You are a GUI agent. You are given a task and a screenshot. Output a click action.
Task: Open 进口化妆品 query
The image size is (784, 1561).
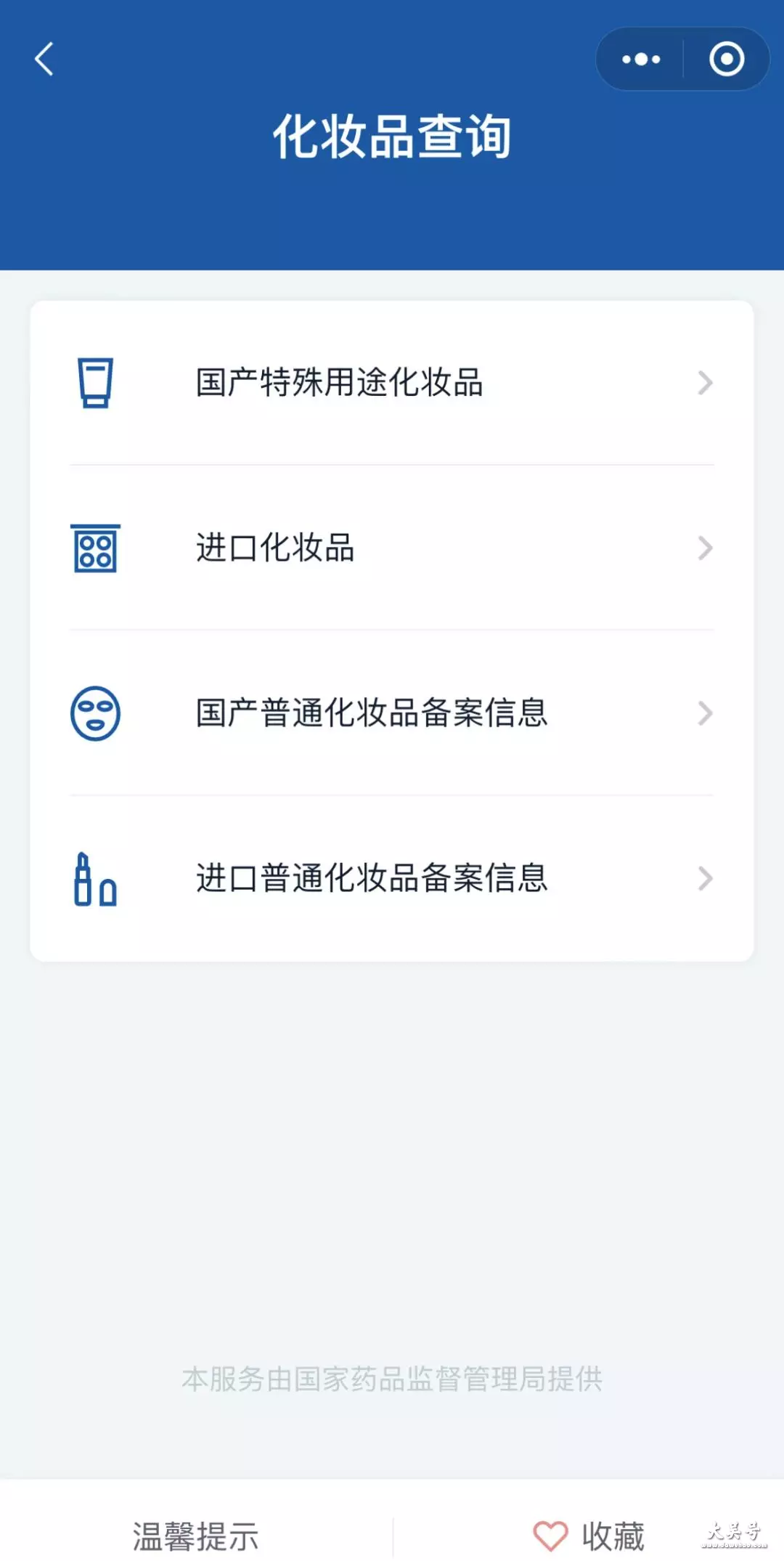pos(392,548)
